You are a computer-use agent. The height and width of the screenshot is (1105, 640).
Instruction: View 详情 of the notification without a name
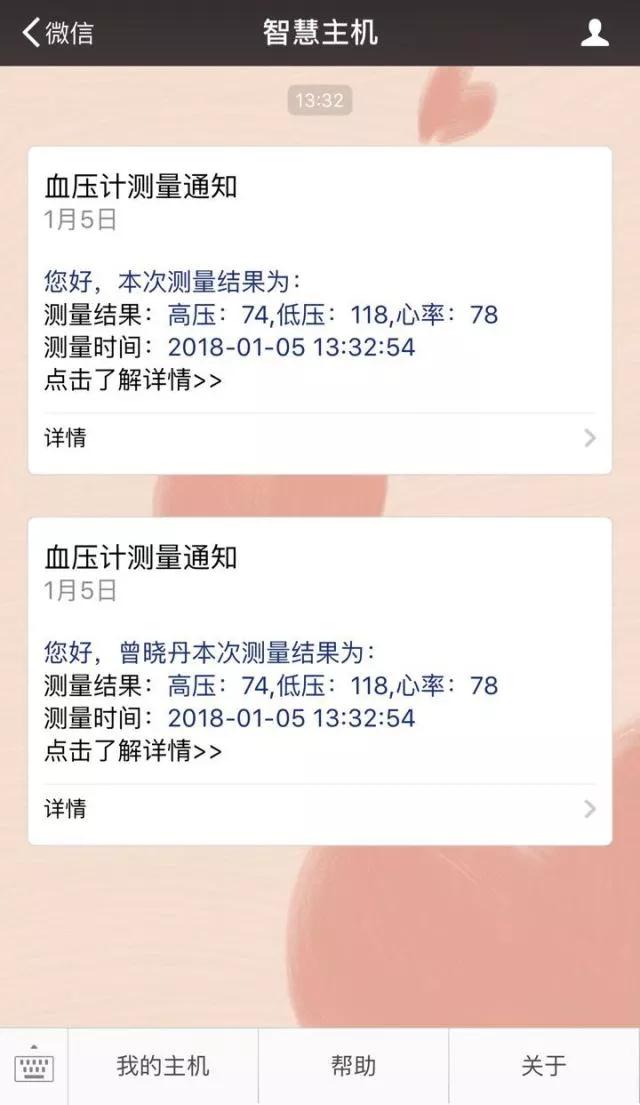(x=319, y=437)
